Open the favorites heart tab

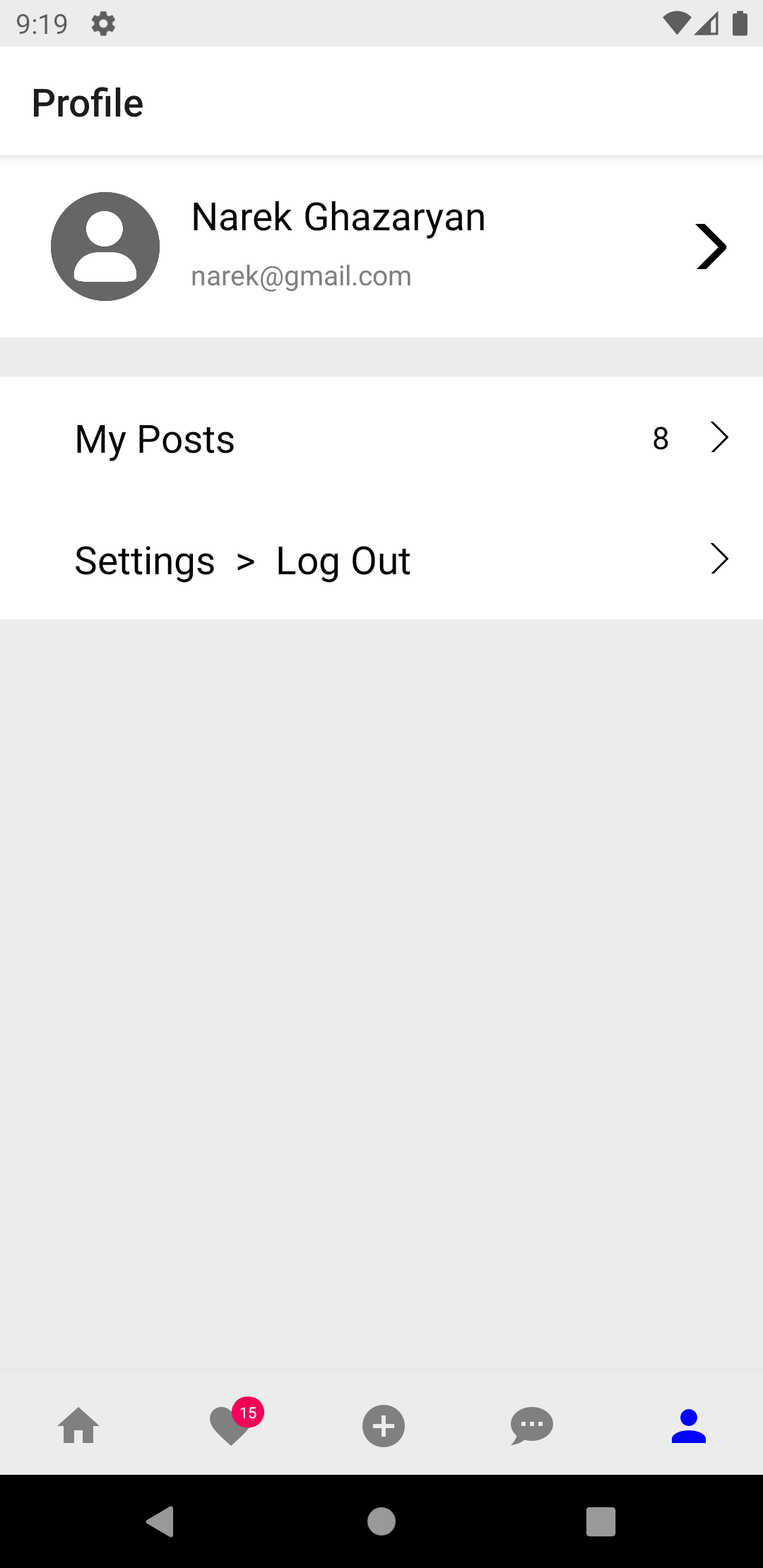pos(231,1425)
